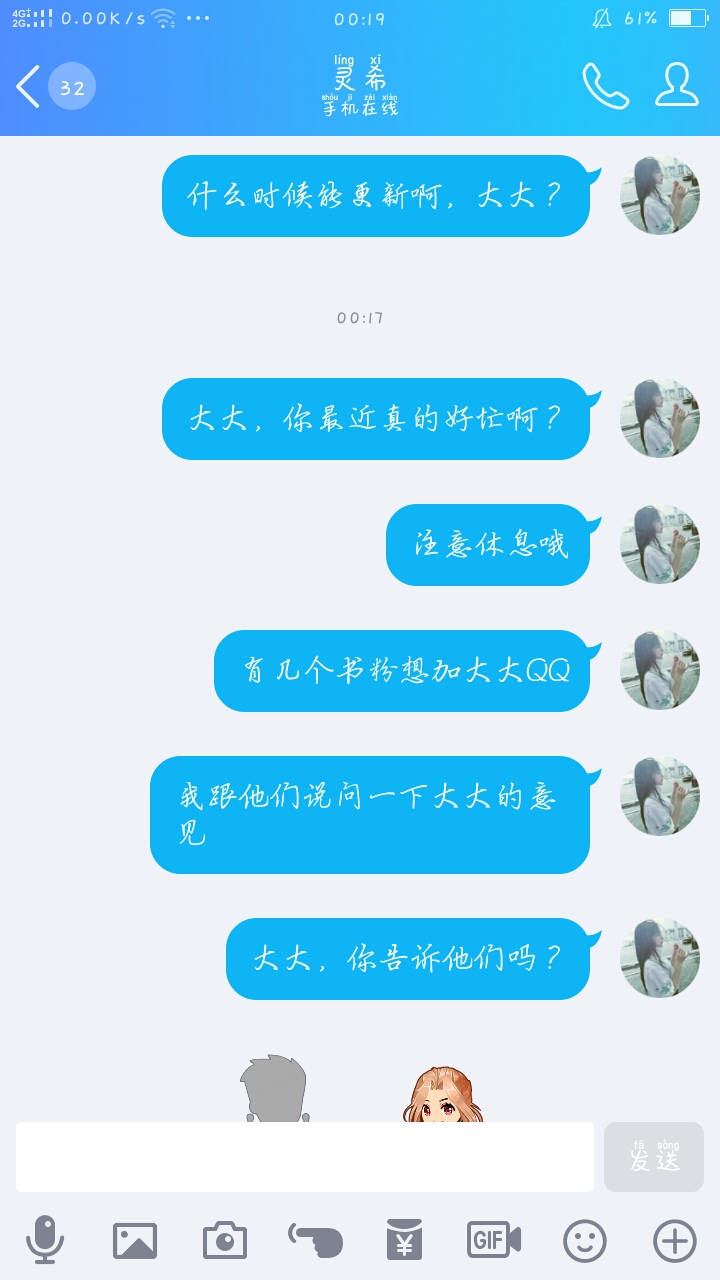The height and width of the screenshot is (1280, 720).
Task: Send a red packet with the yuan icon
Action: point(405,1240)
